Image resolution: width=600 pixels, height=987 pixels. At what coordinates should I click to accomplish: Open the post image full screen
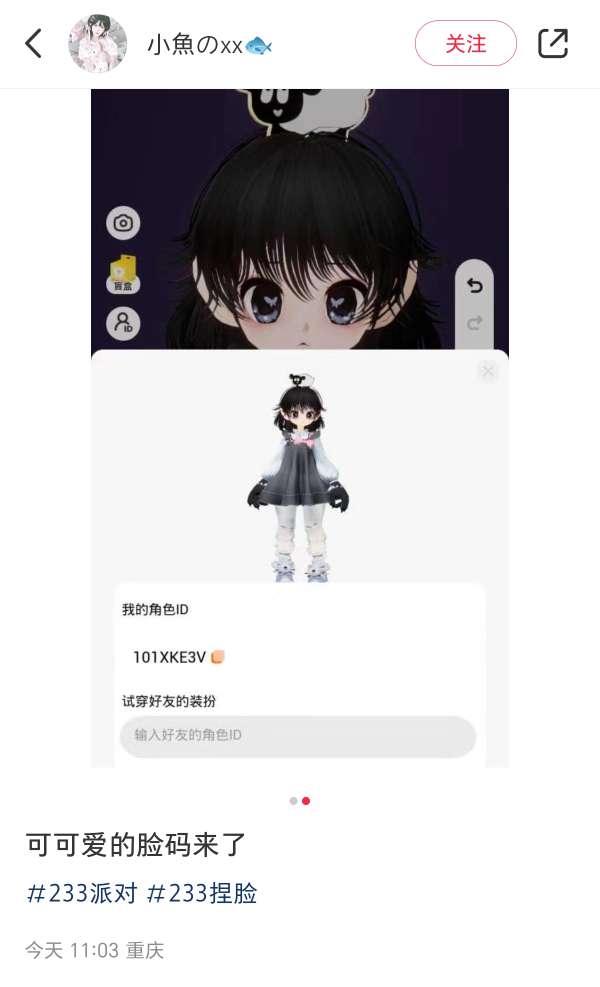click(x=300, y=428)
